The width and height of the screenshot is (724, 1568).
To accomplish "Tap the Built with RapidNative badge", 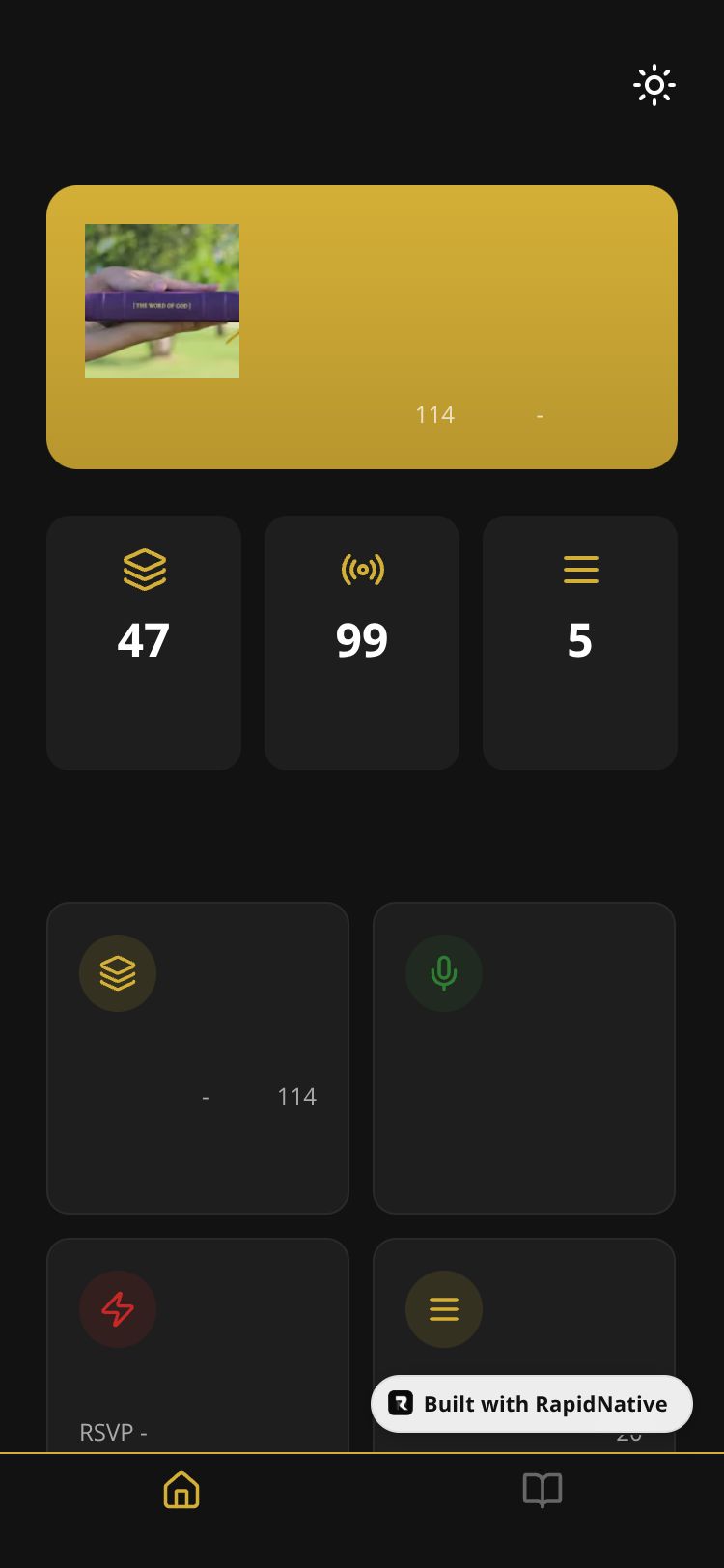I will tap(532, 1404).
